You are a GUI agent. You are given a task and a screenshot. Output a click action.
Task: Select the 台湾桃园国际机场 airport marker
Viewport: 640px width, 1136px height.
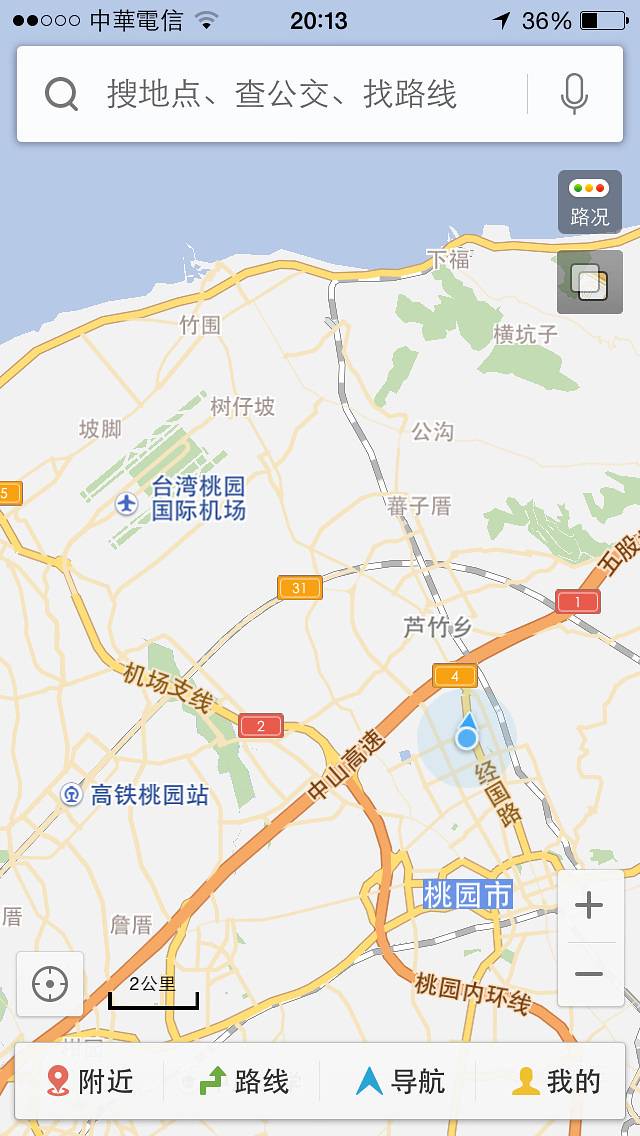coord(127,502)
